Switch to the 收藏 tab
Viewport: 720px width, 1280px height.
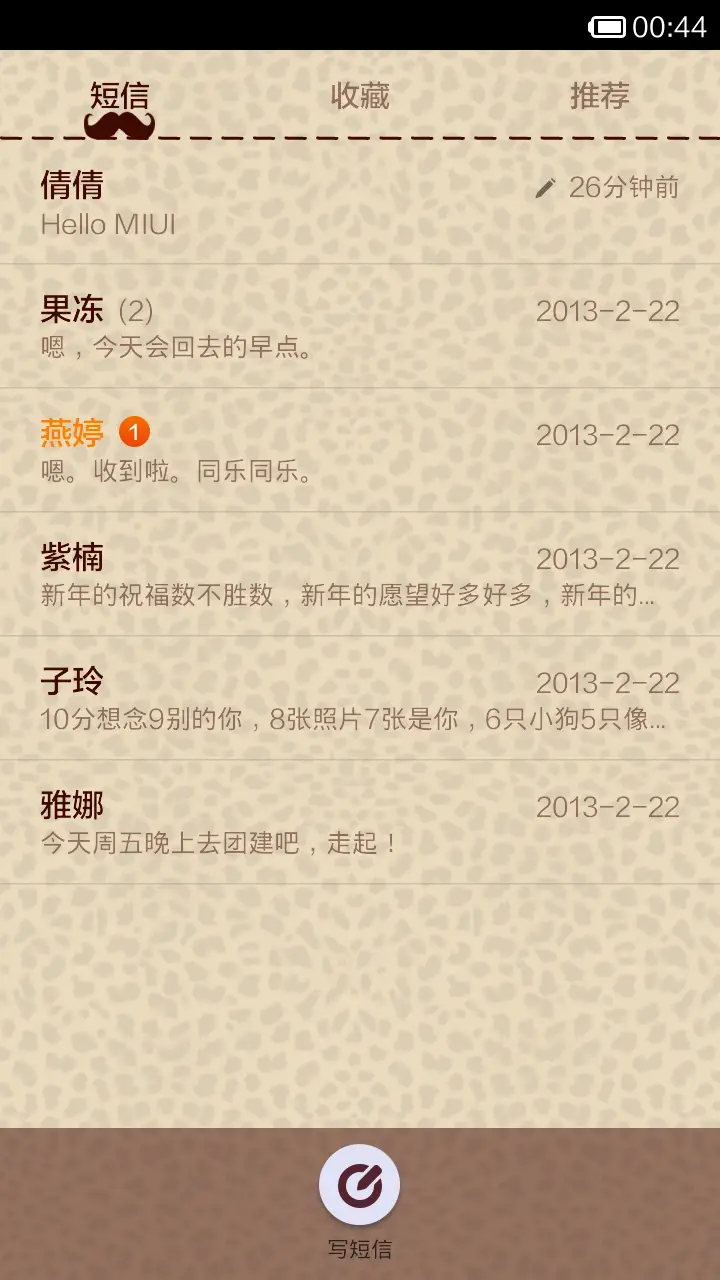coord(359,96)
